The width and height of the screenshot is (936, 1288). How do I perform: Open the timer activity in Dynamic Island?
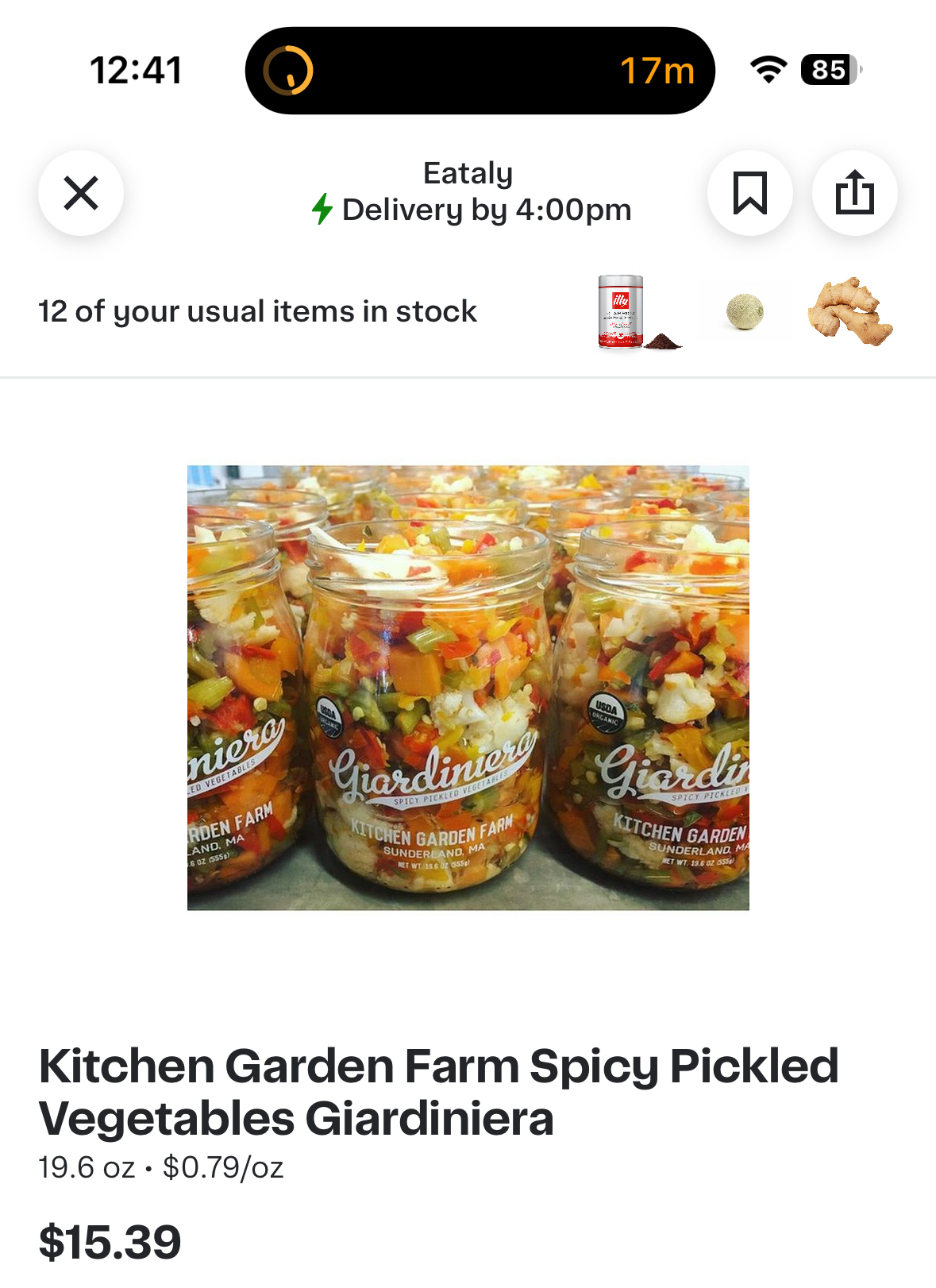click(480, 71)
